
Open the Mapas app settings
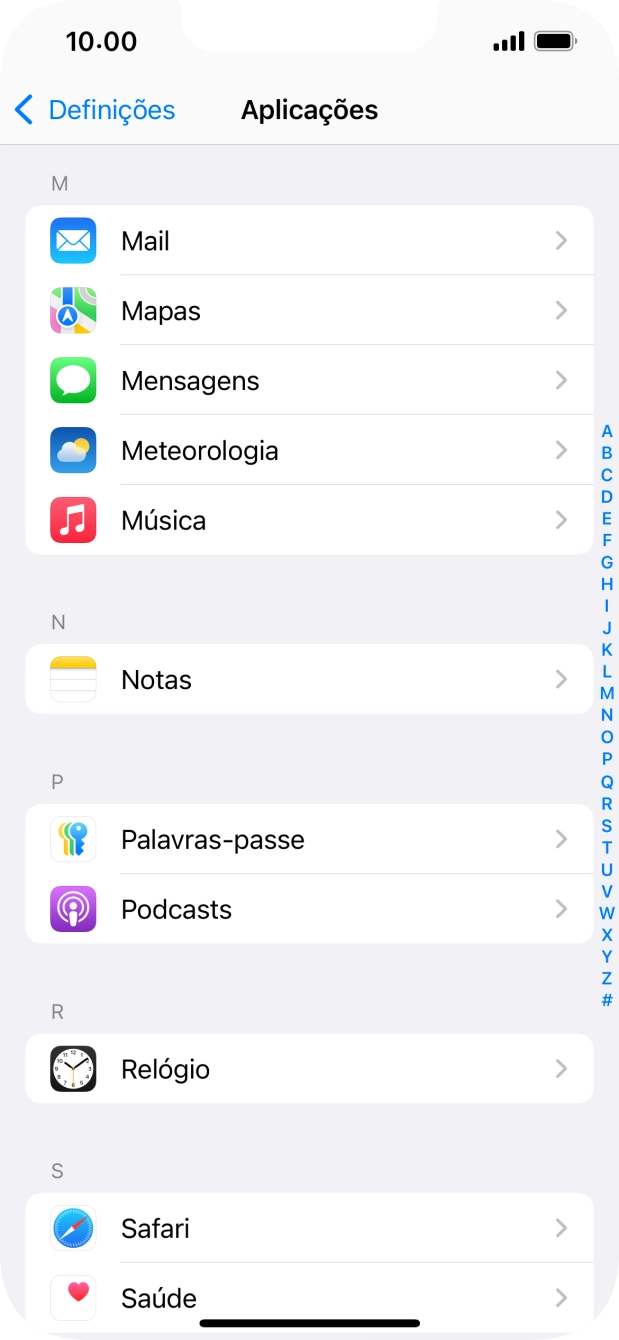pyautogui.click(x=308, y=311)
